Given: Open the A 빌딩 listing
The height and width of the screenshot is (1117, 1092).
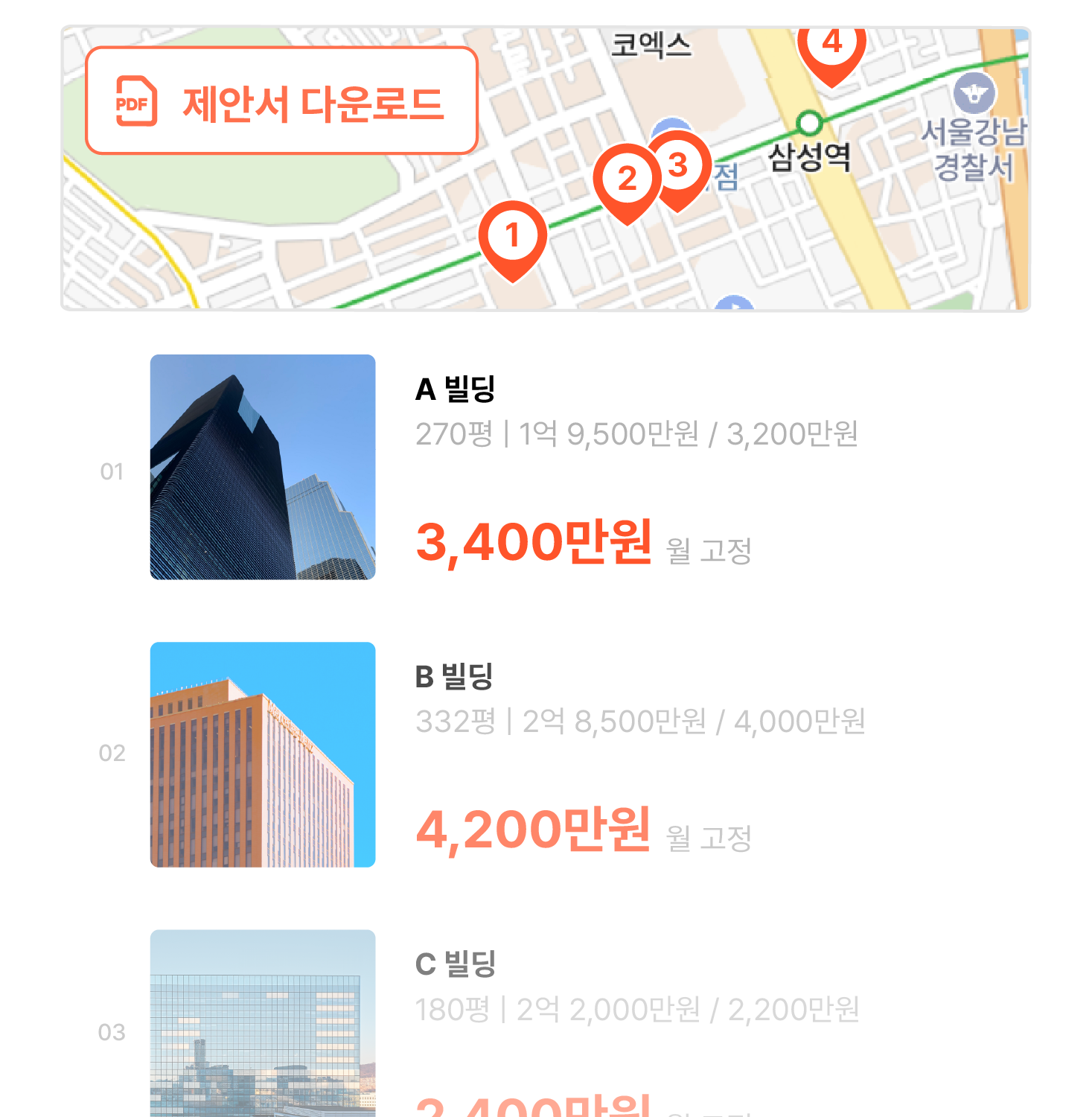Looking at the screenshot, I should 455,389.
